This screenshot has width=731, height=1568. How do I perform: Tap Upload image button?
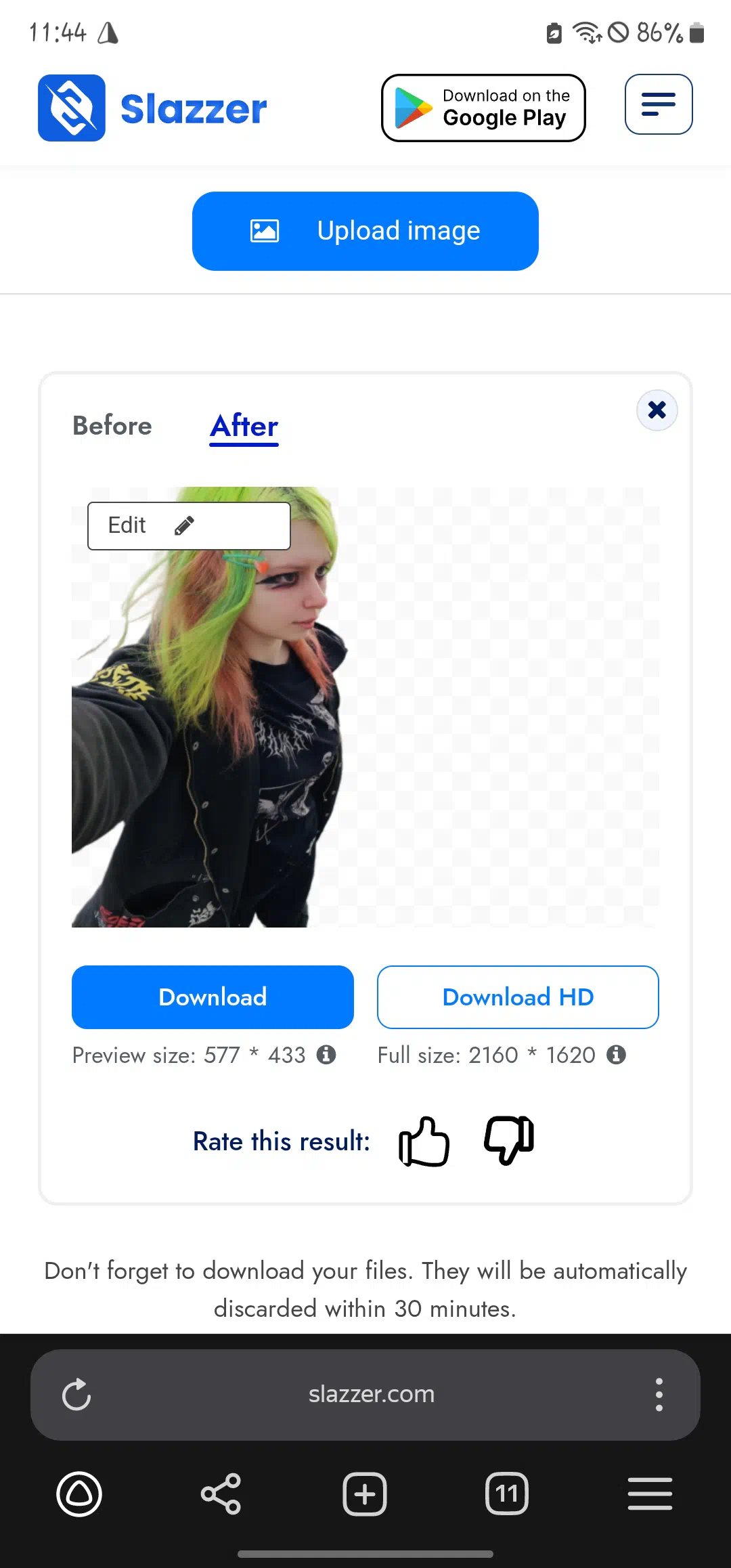pos(365,231)
